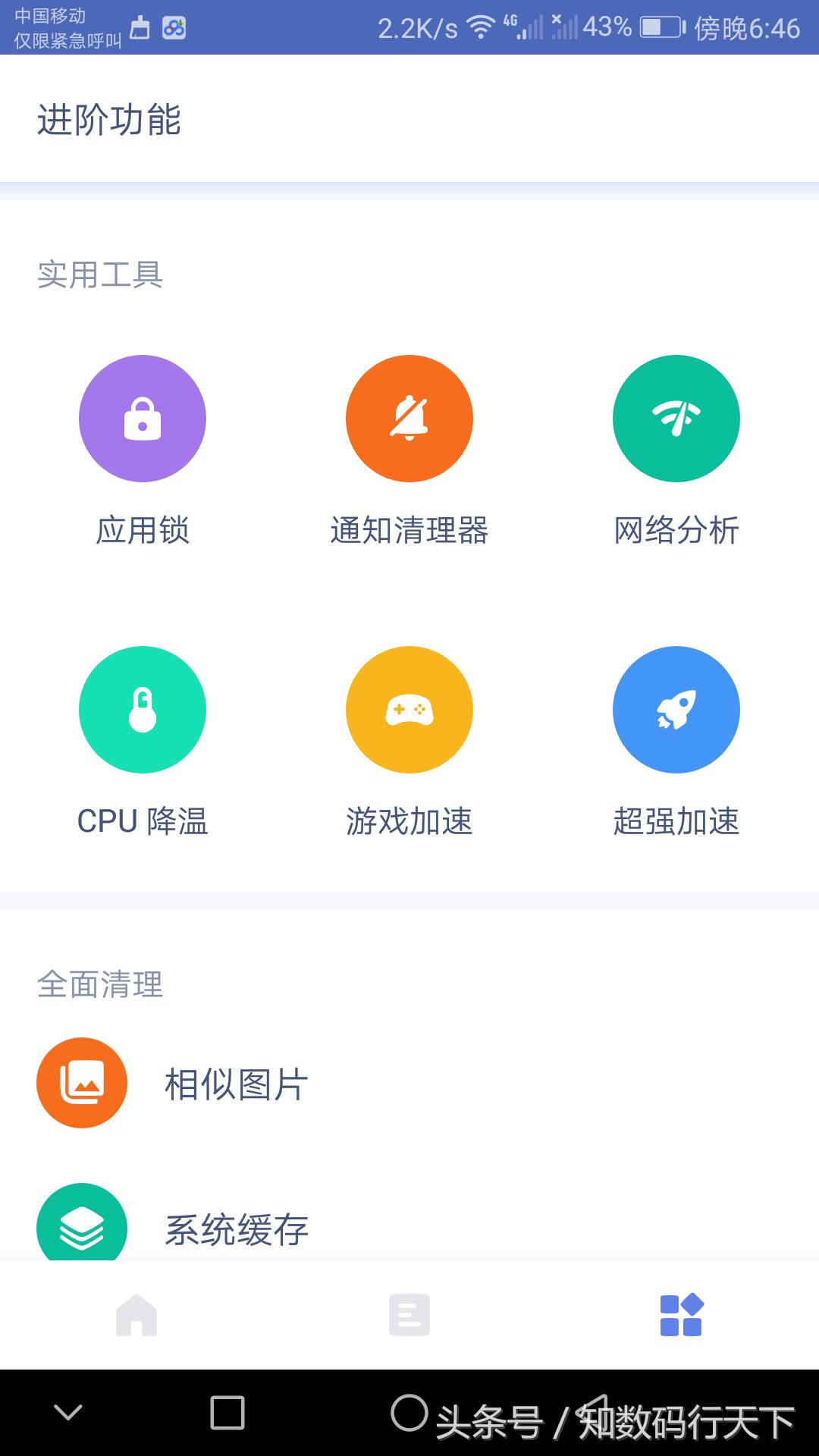
Task: Click the 相似图片 text label
Action: click(235, 1086)
